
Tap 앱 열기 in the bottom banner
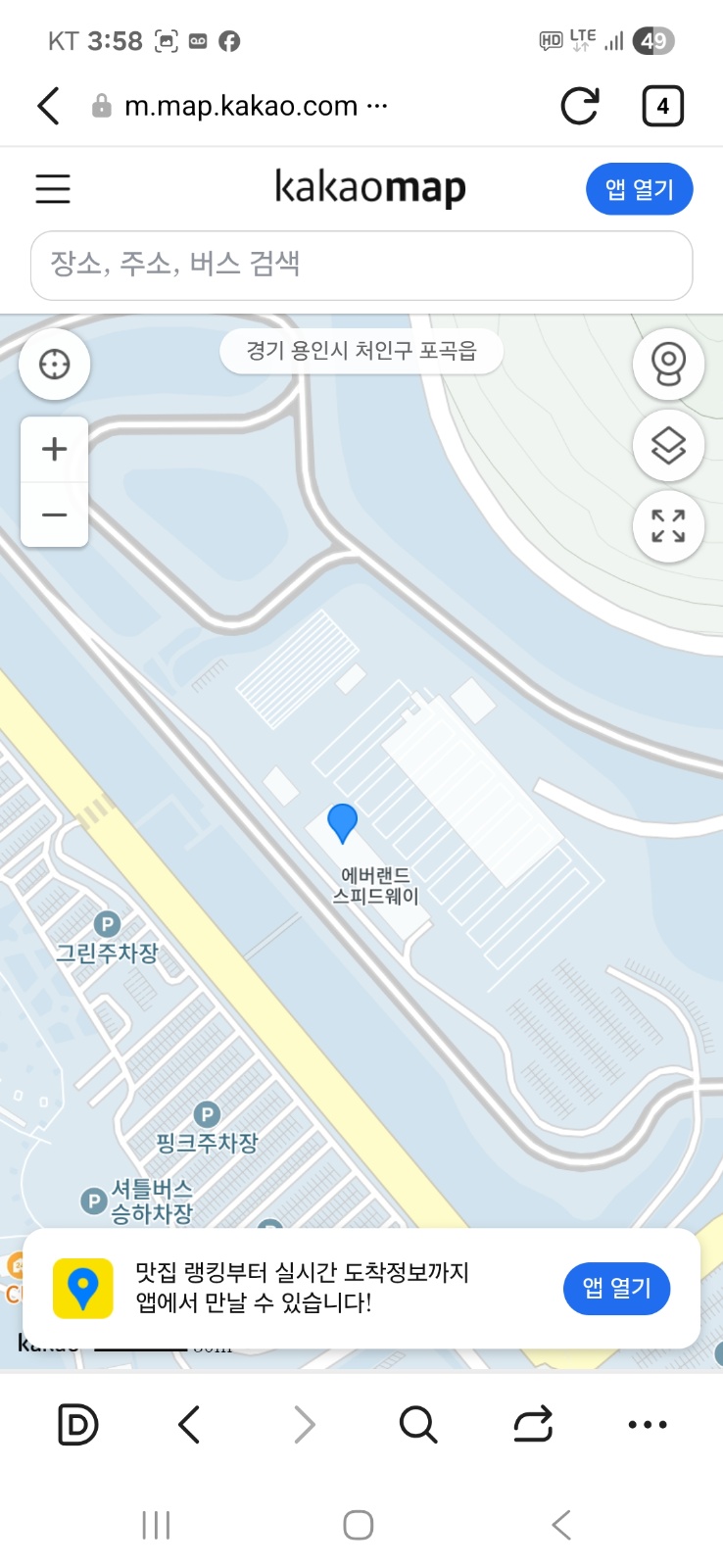616,1289
